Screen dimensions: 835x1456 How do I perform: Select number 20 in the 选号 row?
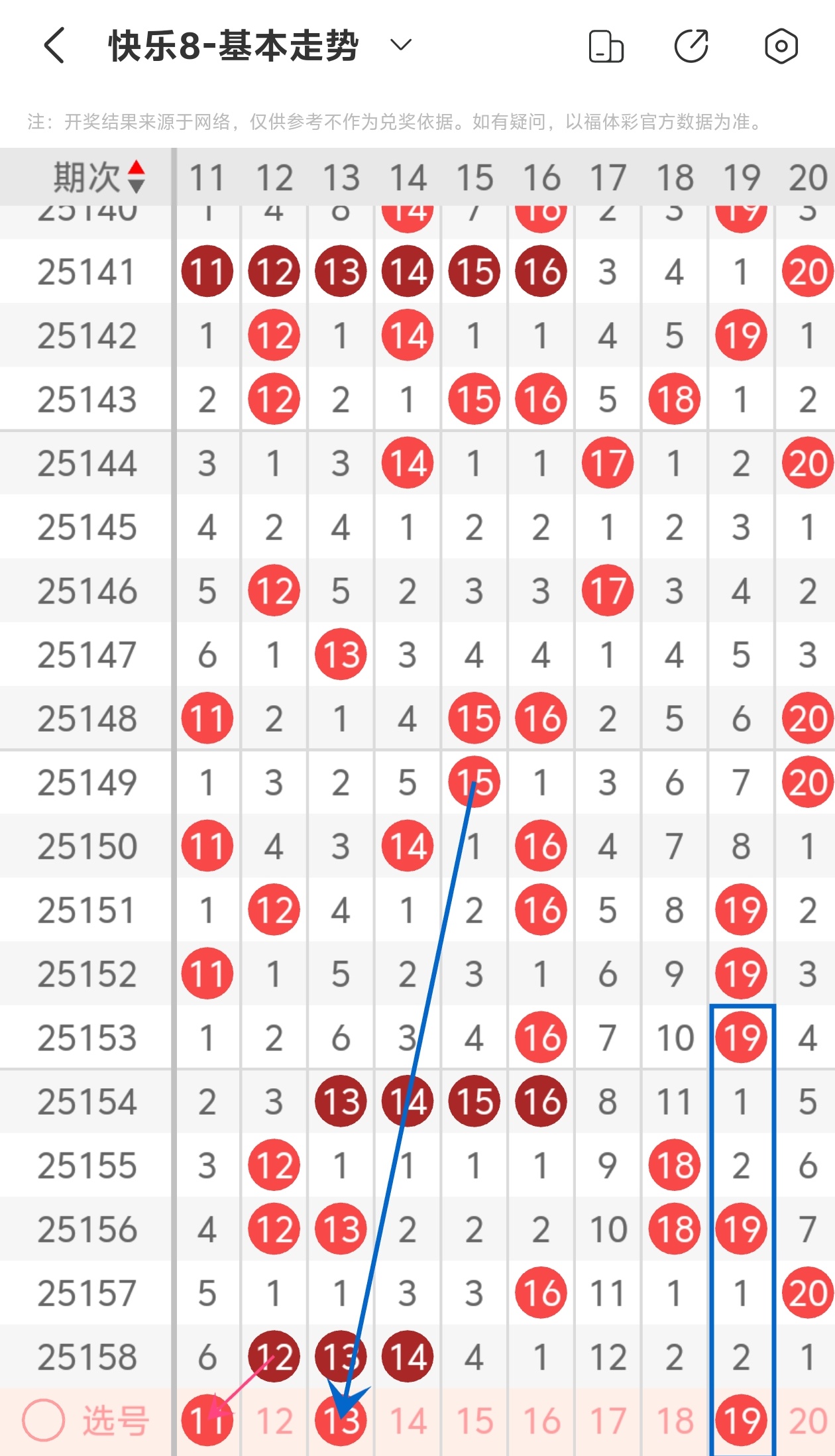click(x=807, y=1421)
